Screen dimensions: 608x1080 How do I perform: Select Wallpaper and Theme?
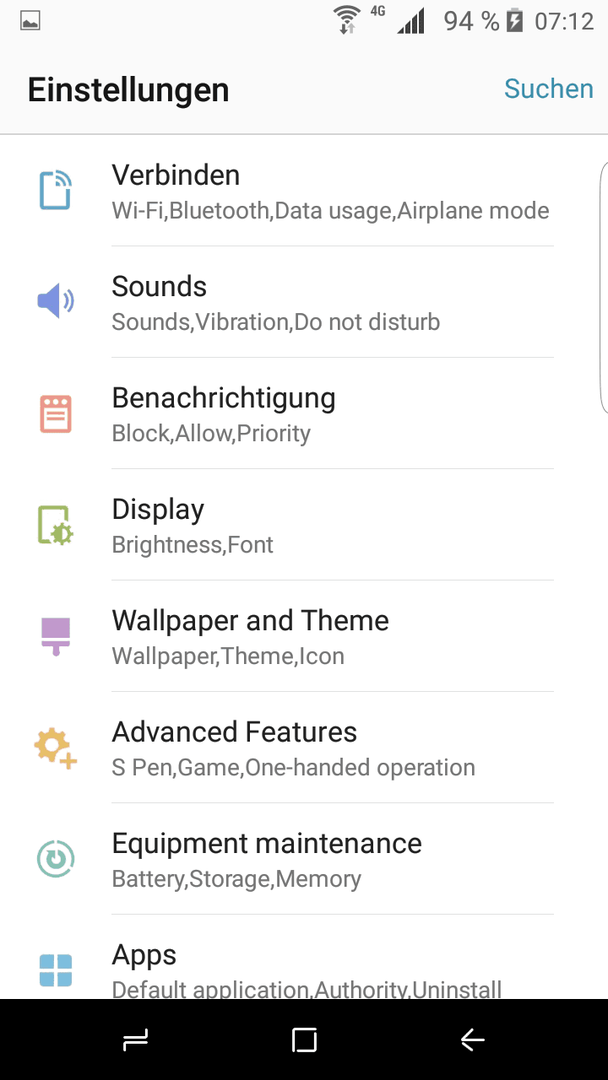[x=304, y=637]
